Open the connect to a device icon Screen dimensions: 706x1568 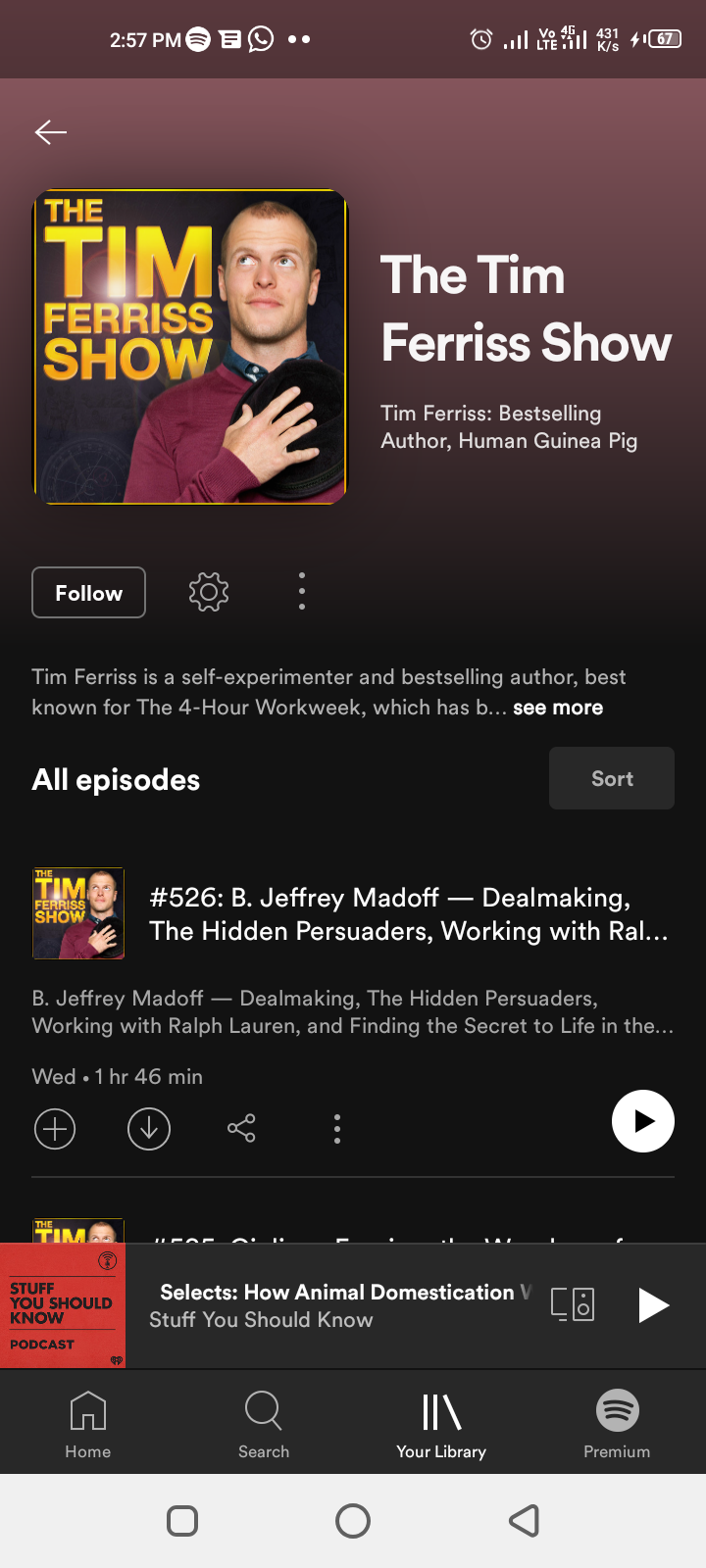[573, 1304]
